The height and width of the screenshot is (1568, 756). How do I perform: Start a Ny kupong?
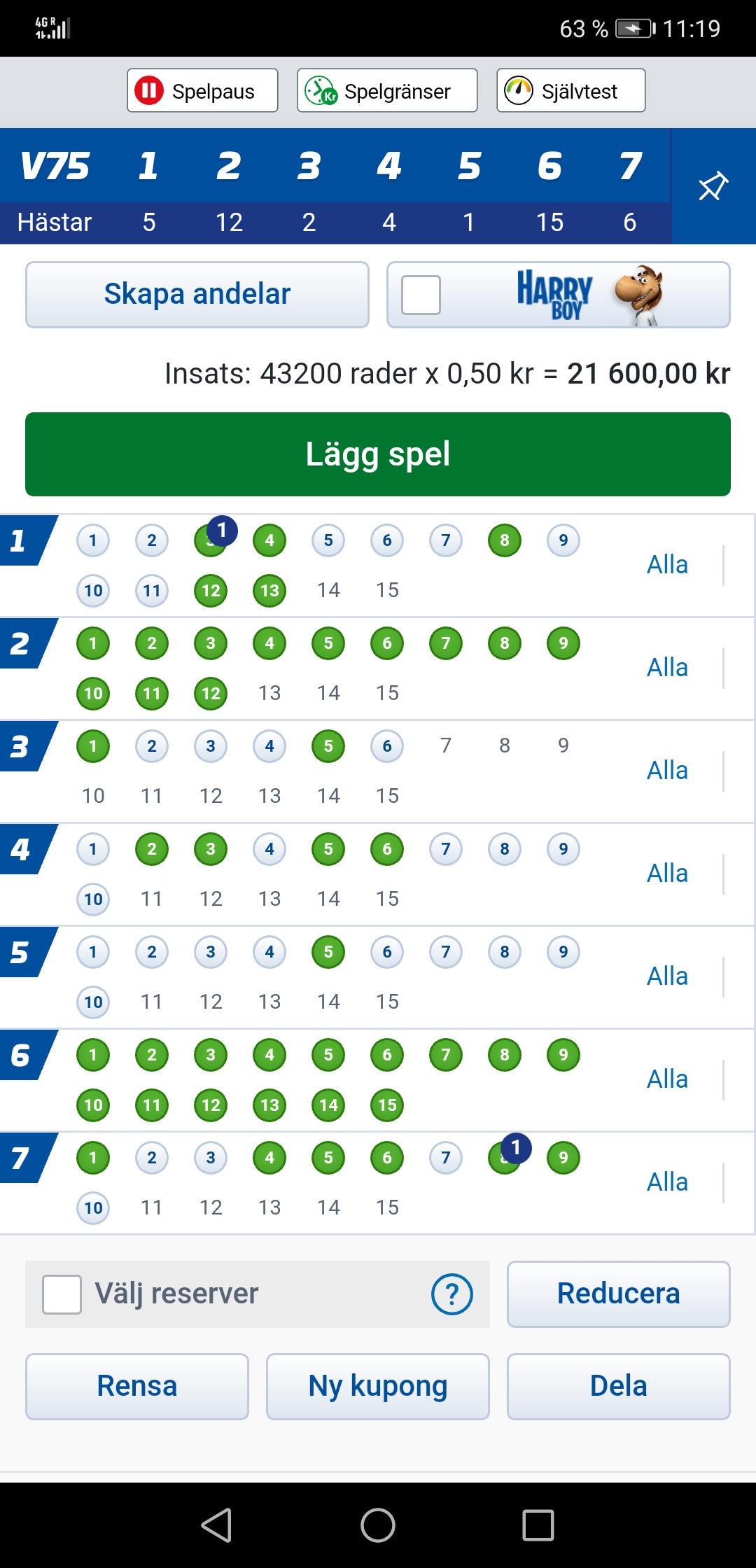coord(378,1387)
